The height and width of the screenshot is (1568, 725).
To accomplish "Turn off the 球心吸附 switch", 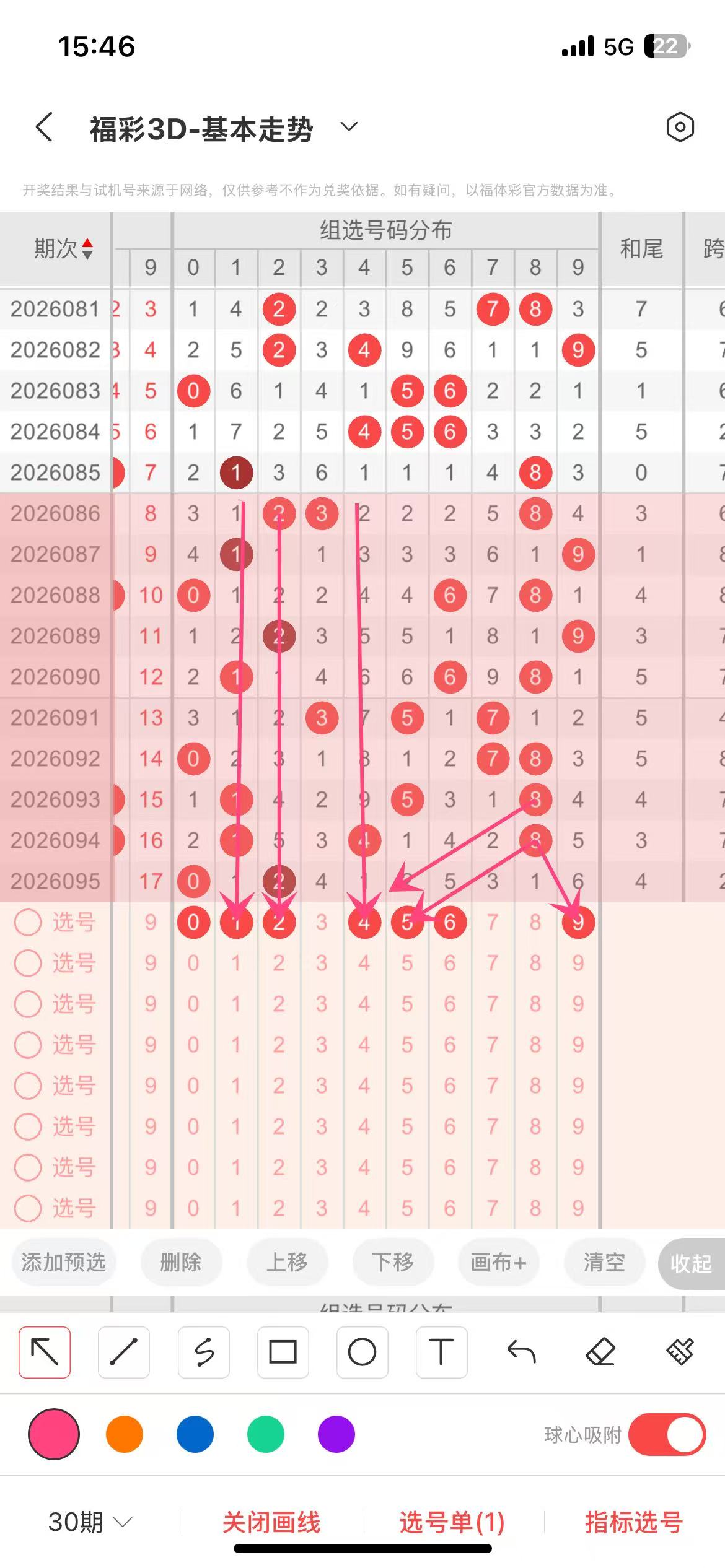I will [667, 1434].
